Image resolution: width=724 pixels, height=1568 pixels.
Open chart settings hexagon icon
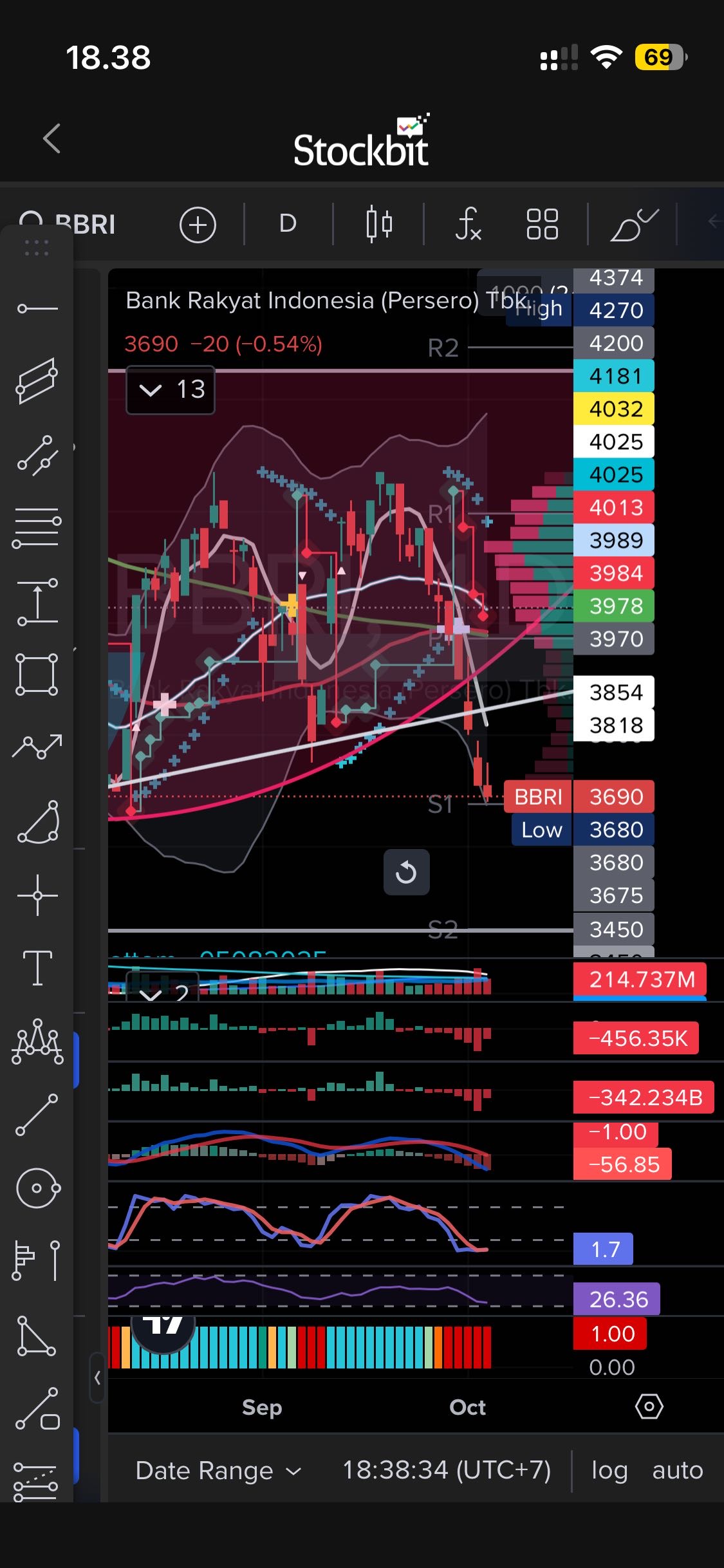pos(649,1406)
